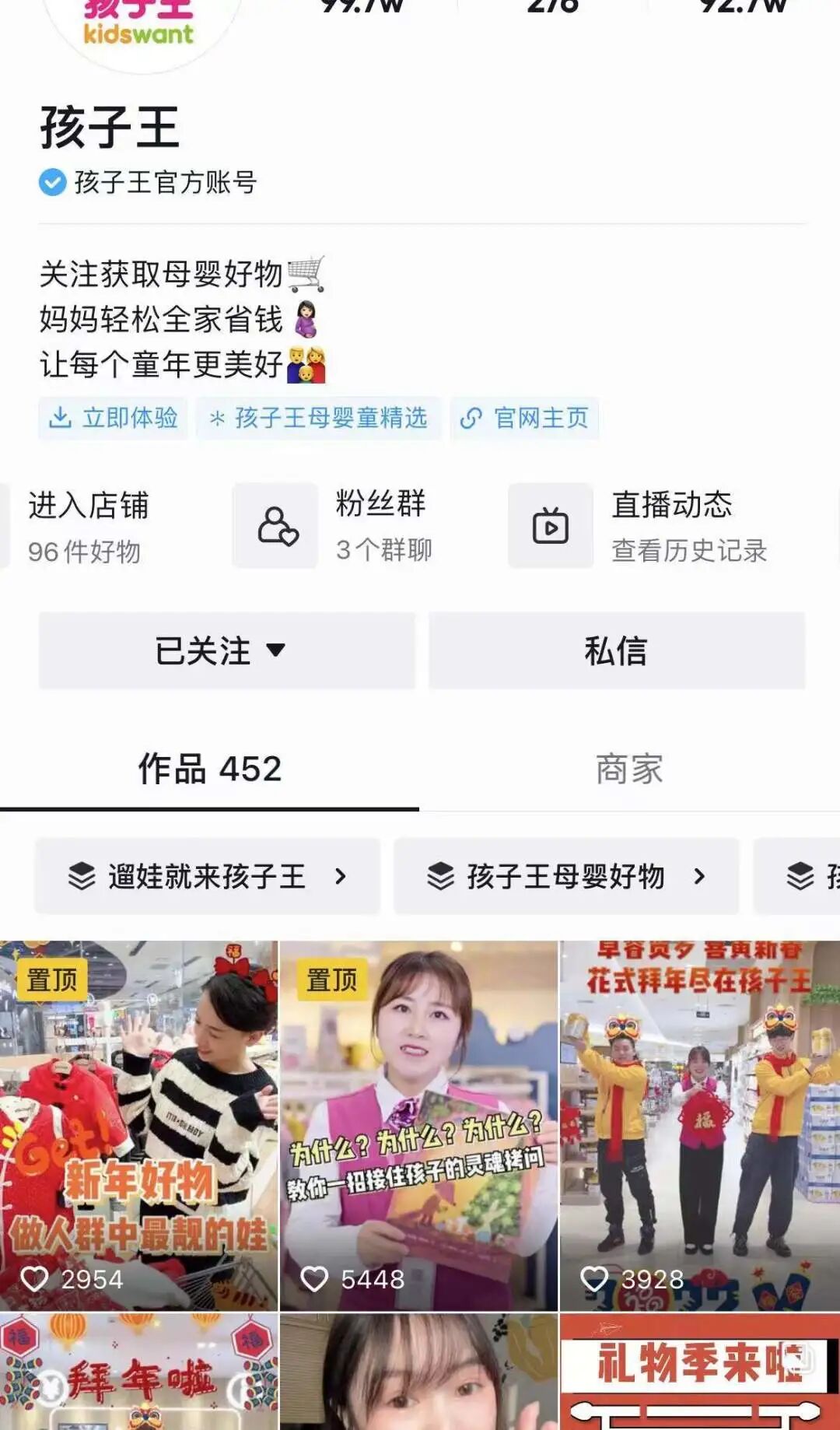840x1430 pixels.
Task: Switch to the 商家 tab
Action: pyautogui.click(x=628, y=769)
